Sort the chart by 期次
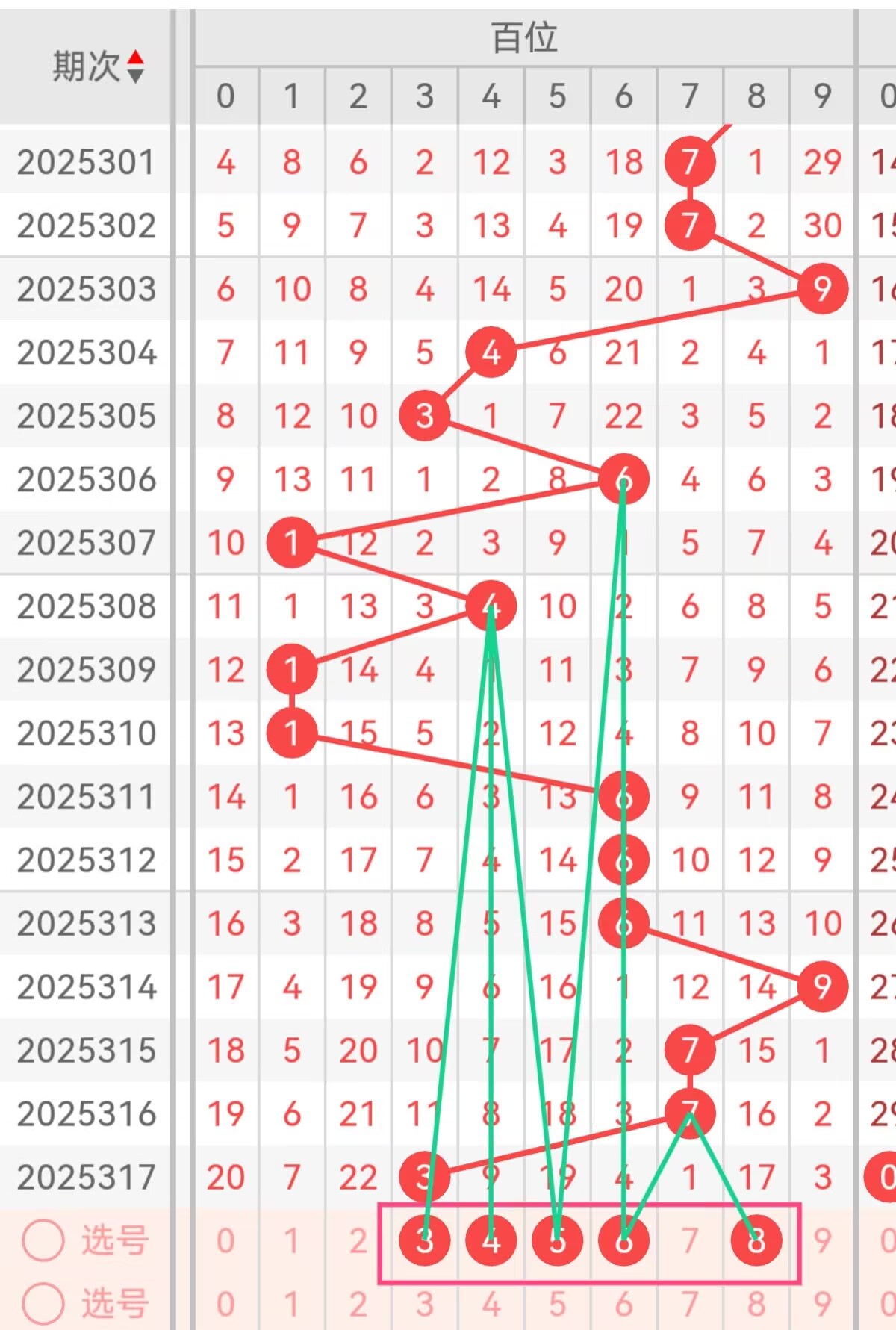896x1330 pixels. [x=134, y=66]
